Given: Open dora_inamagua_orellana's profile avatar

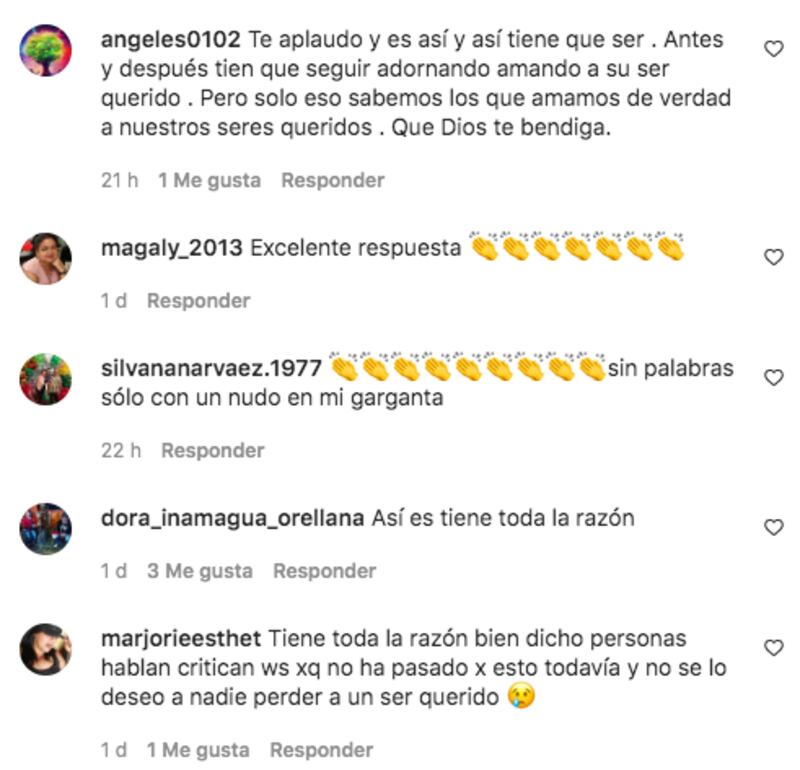Looking at the screenshot, I should tap(46, 528).
